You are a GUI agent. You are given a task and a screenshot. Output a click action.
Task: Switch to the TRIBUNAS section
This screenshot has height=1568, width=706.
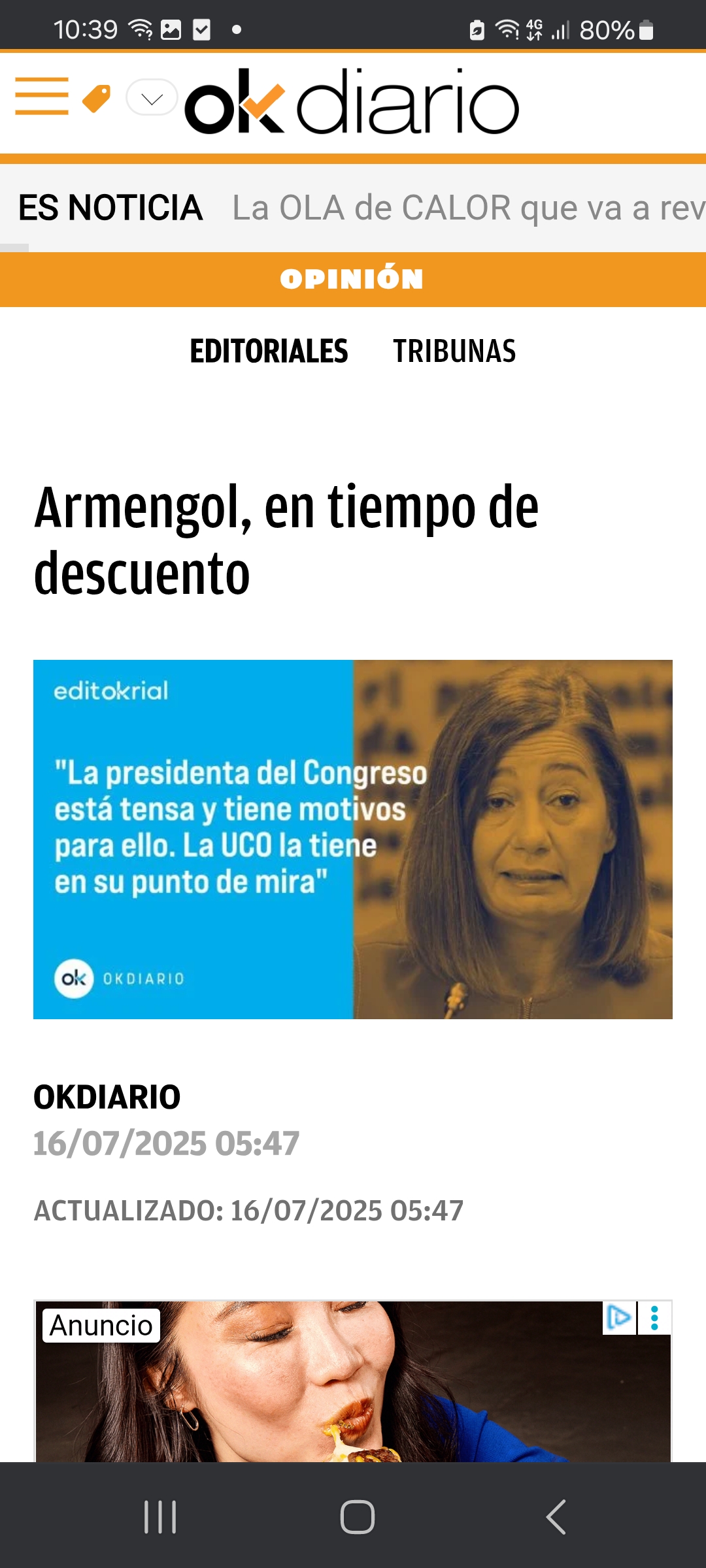click(454, 351)
